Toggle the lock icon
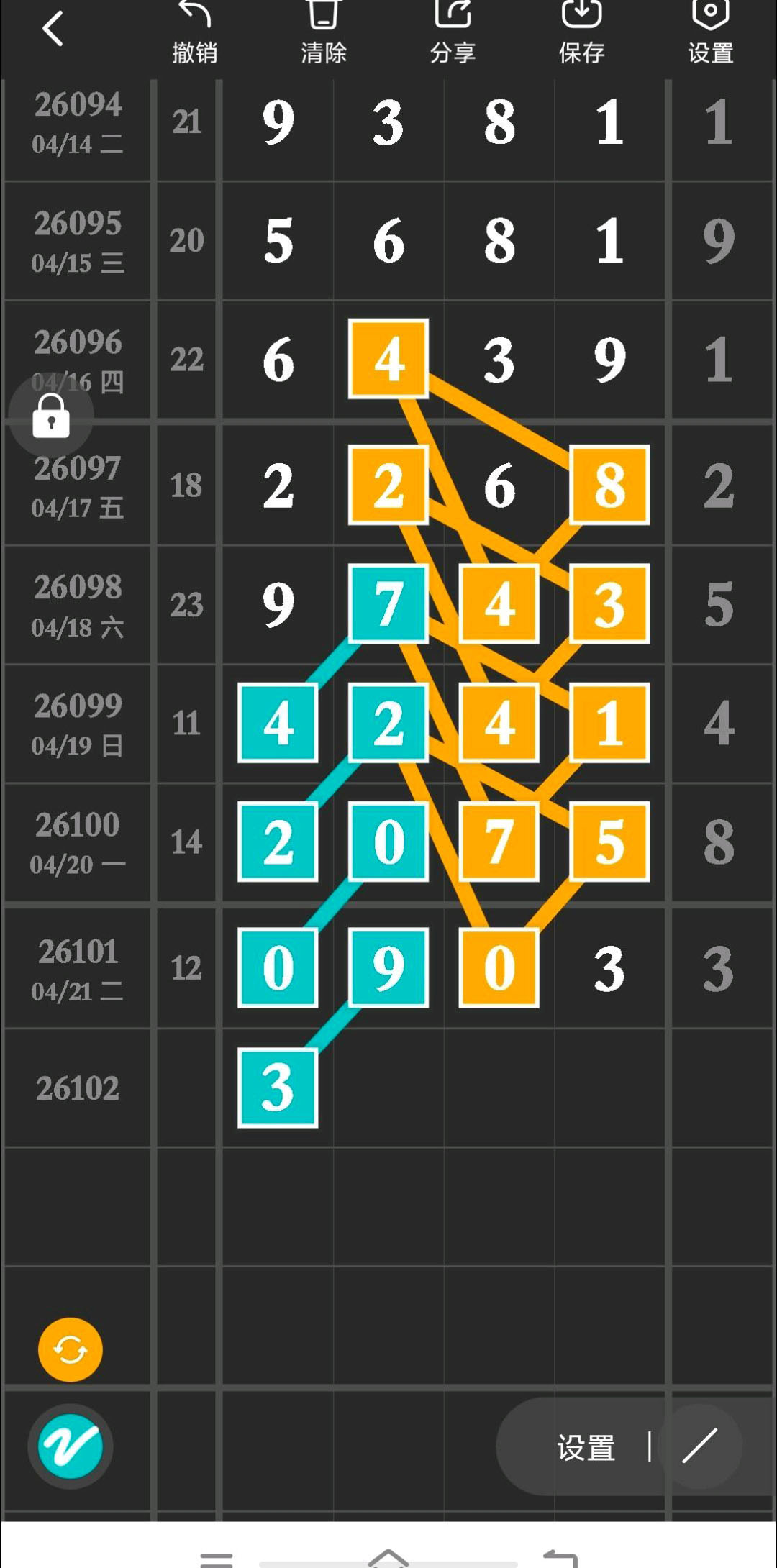This screenshot has height=1568, width=777. click(x=51, y=416)
